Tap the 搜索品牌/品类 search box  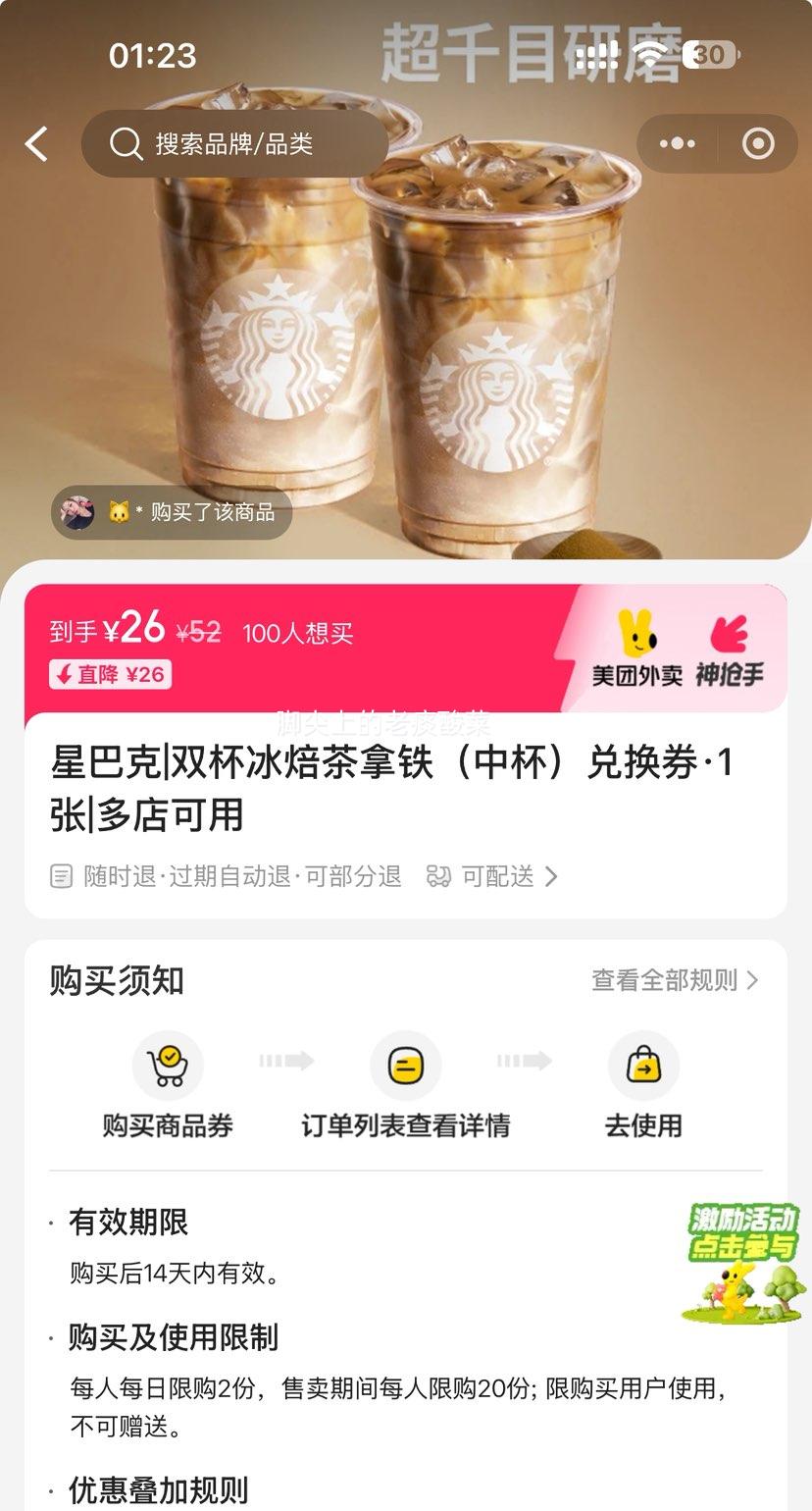(234, 144)
